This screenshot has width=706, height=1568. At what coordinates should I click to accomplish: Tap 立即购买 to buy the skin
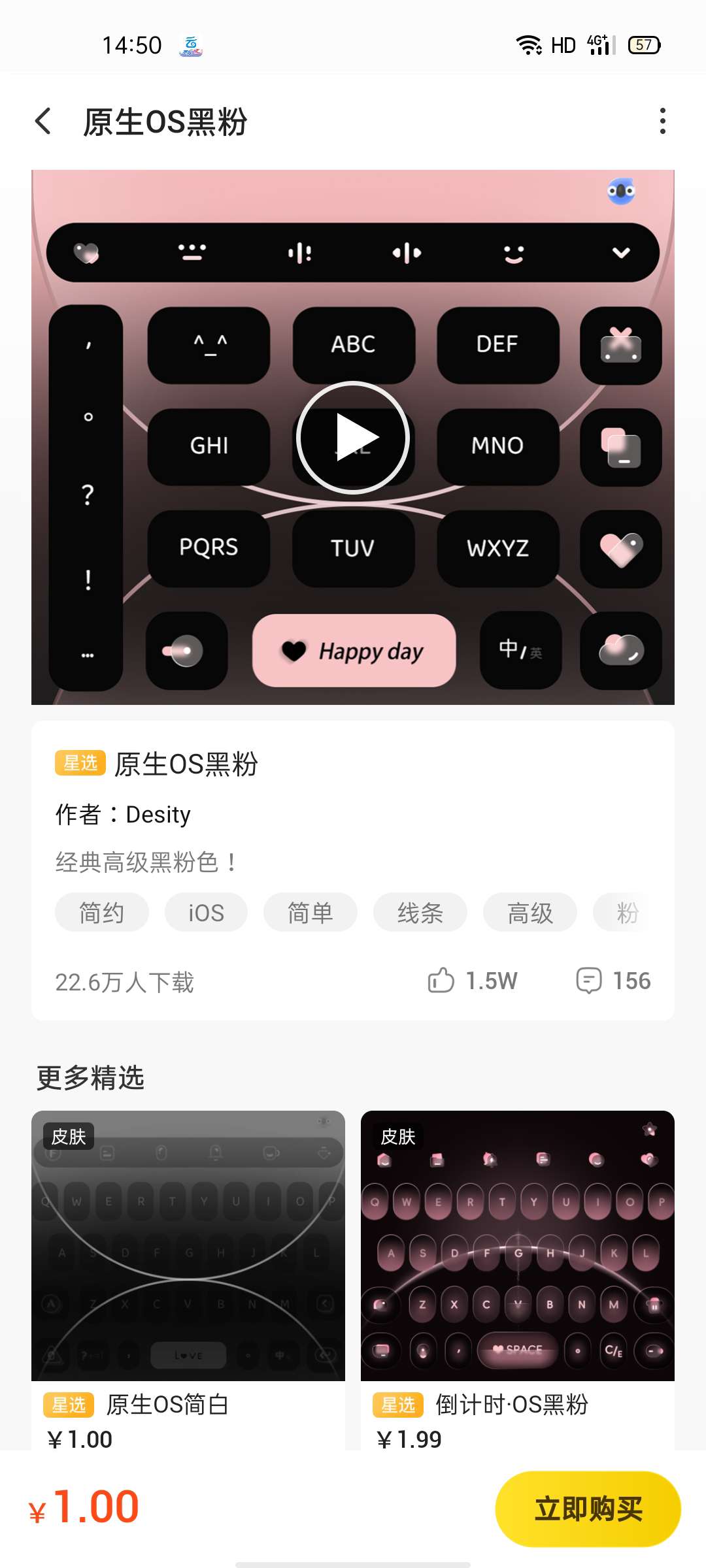[588, 1509]
